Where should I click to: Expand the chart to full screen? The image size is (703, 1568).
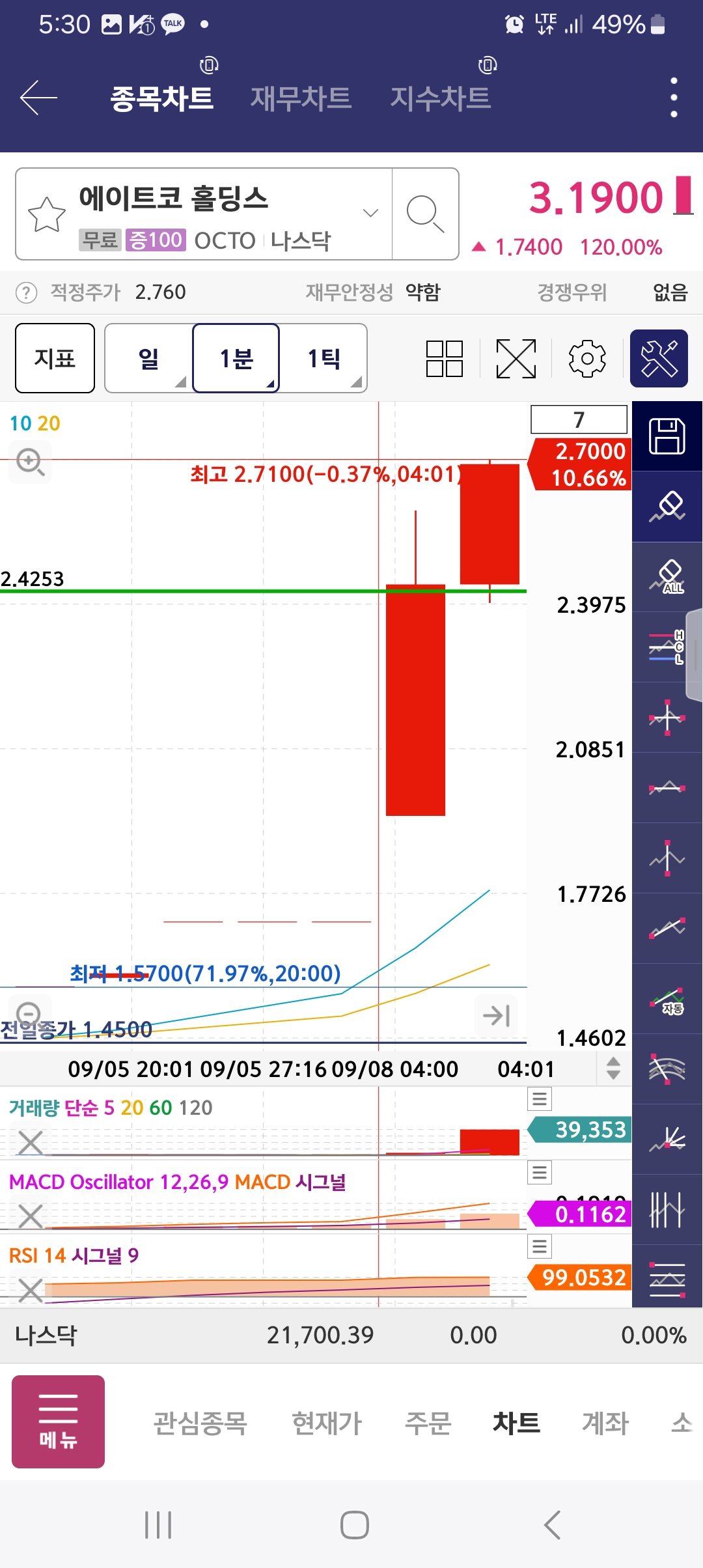click(x=516, y=359)
